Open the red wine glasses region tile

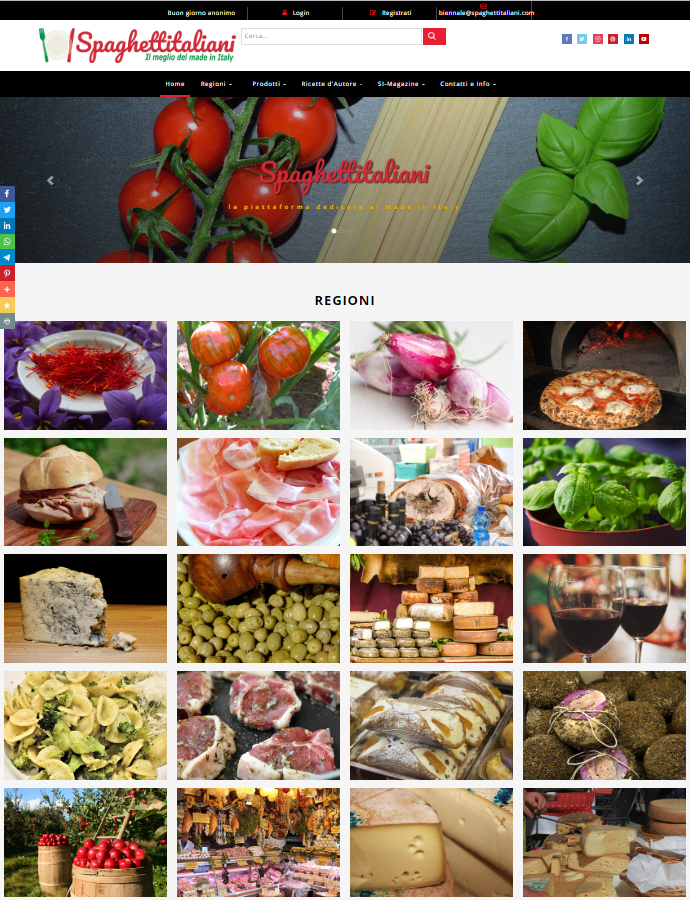click(x=604, y=608)
